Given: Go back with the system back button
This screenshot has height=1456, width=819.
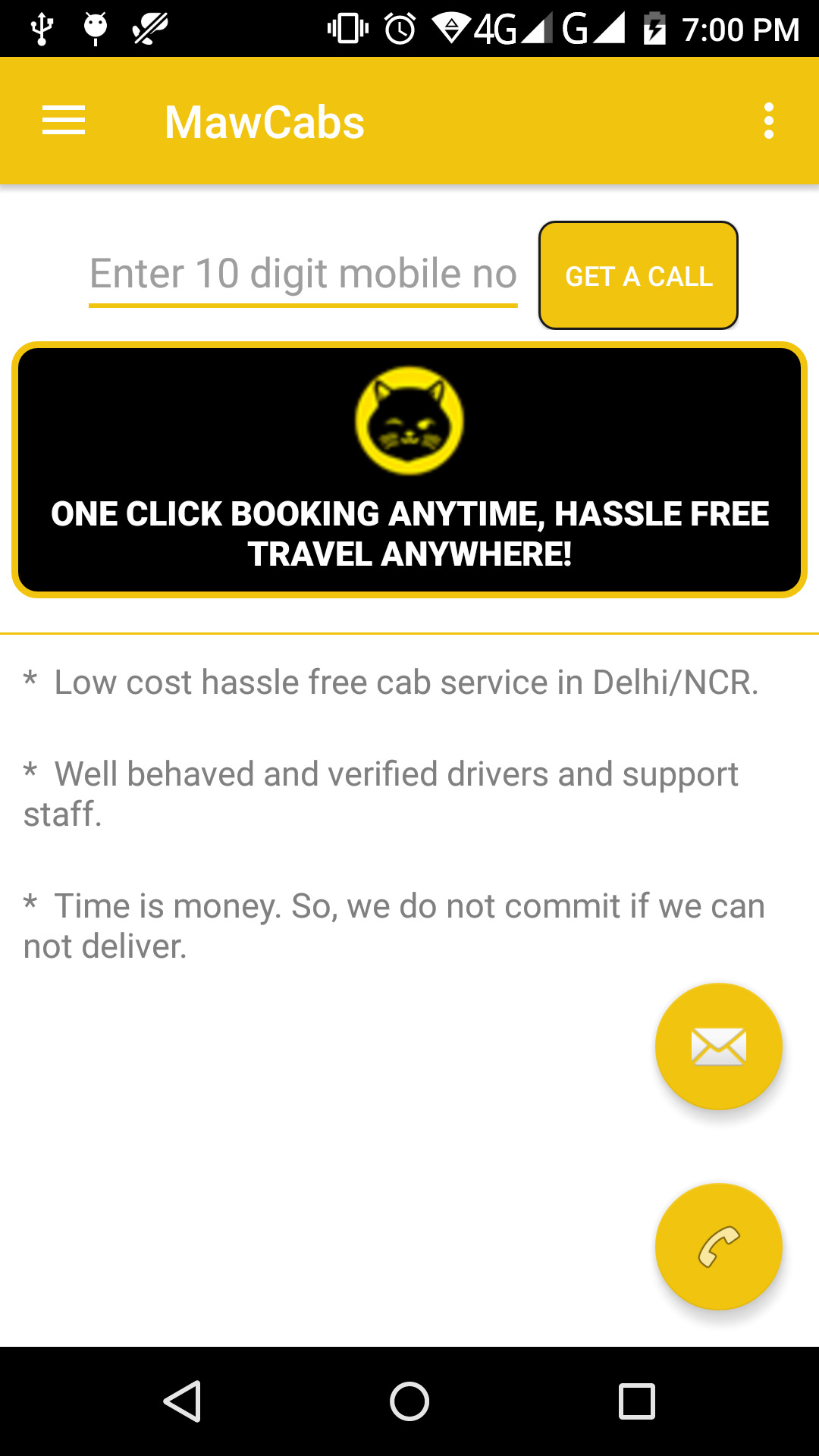Looking at the screenshot, I should pos(182,1401).
